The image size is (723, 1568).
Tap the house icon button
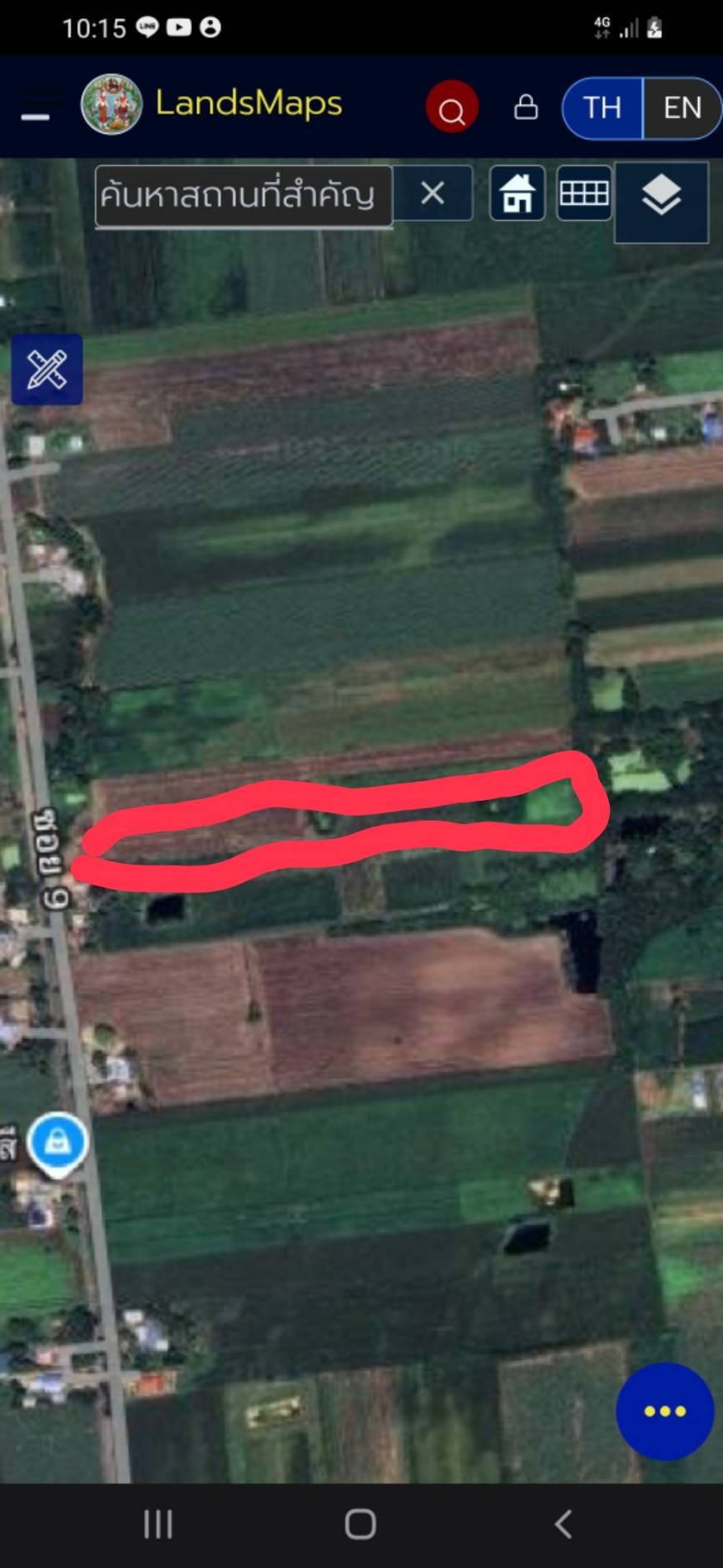(517, 194)
